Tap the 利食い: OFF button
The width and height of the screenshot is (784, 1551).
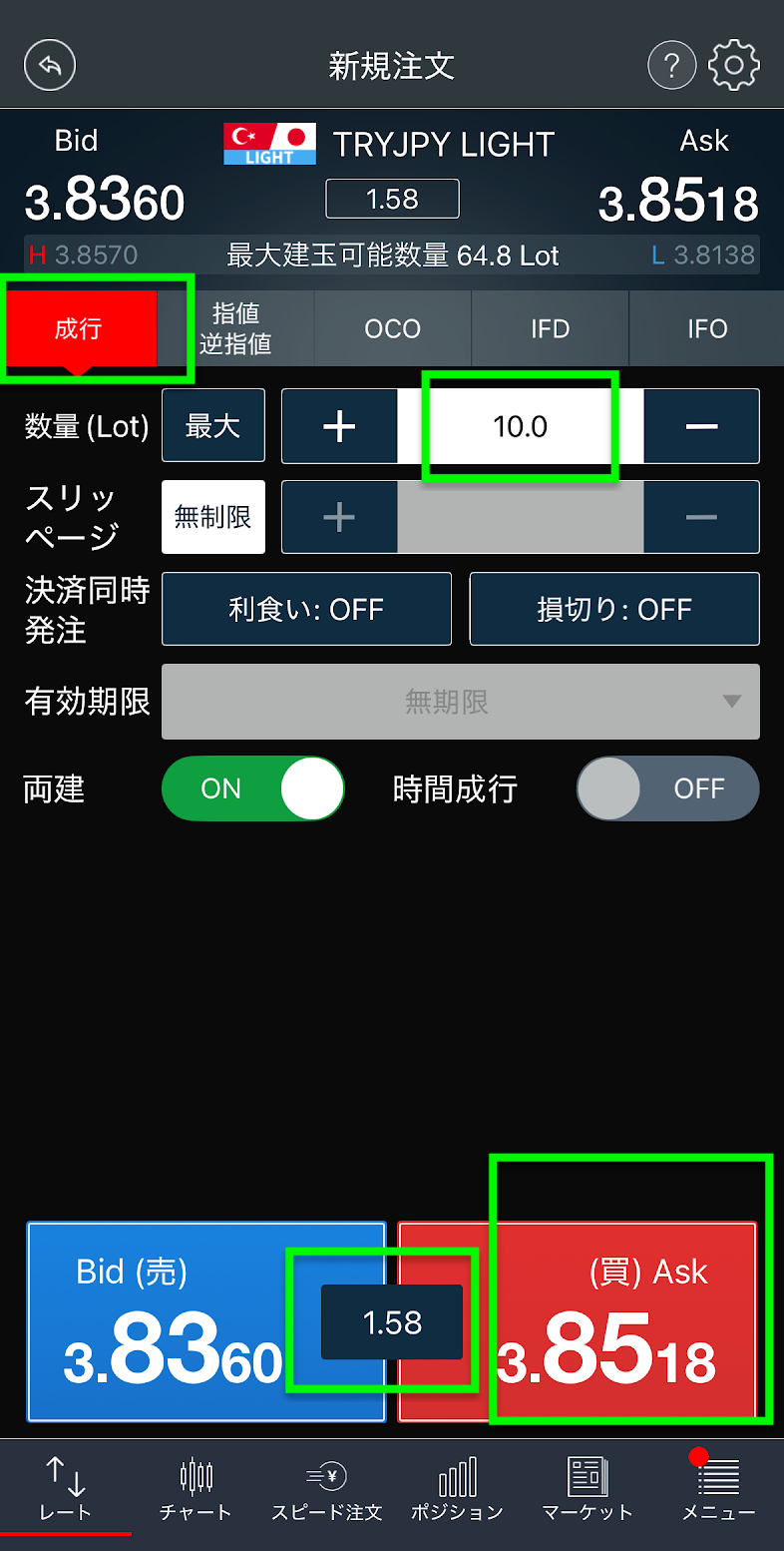tap(306, 609)
